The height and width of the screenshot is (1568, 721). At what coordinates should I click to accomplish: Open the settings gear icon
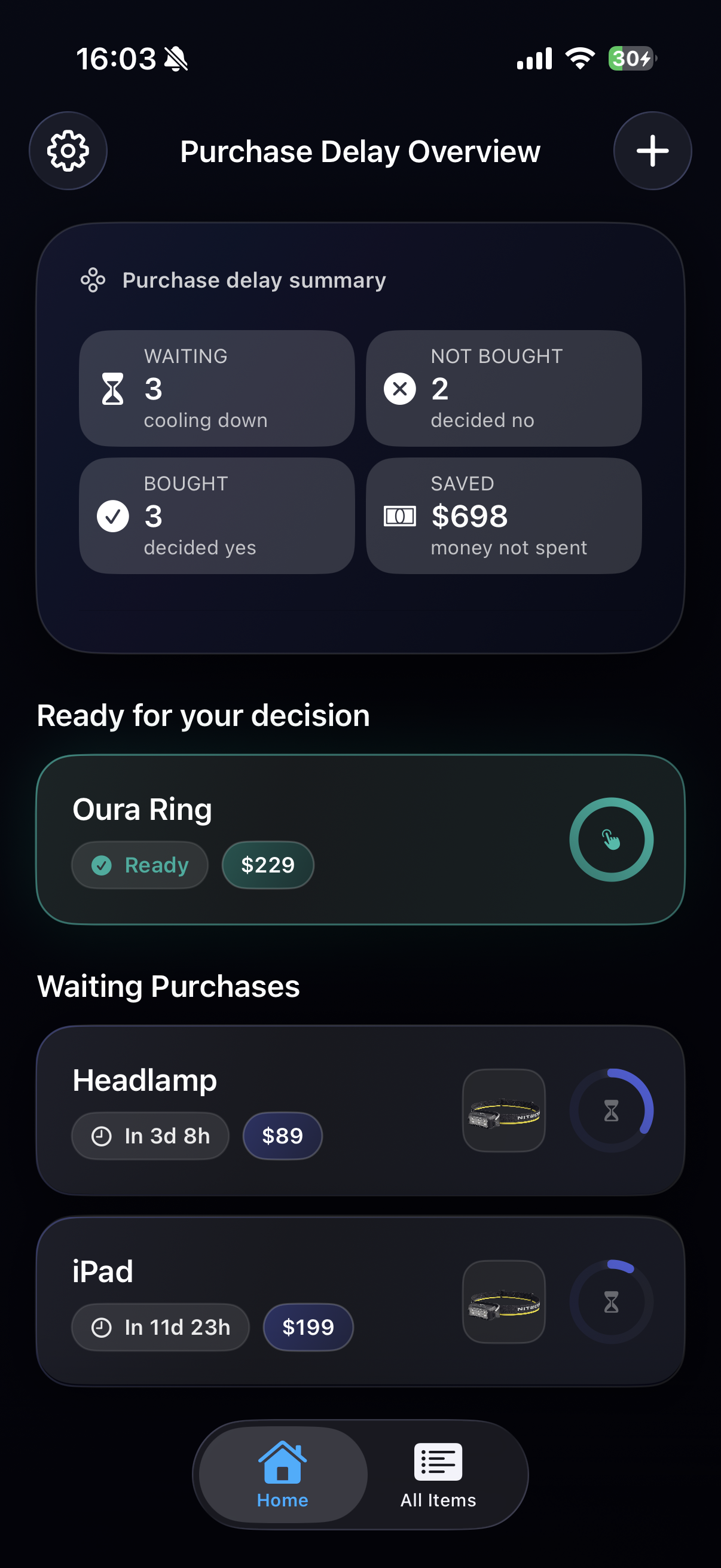(68, 150)
